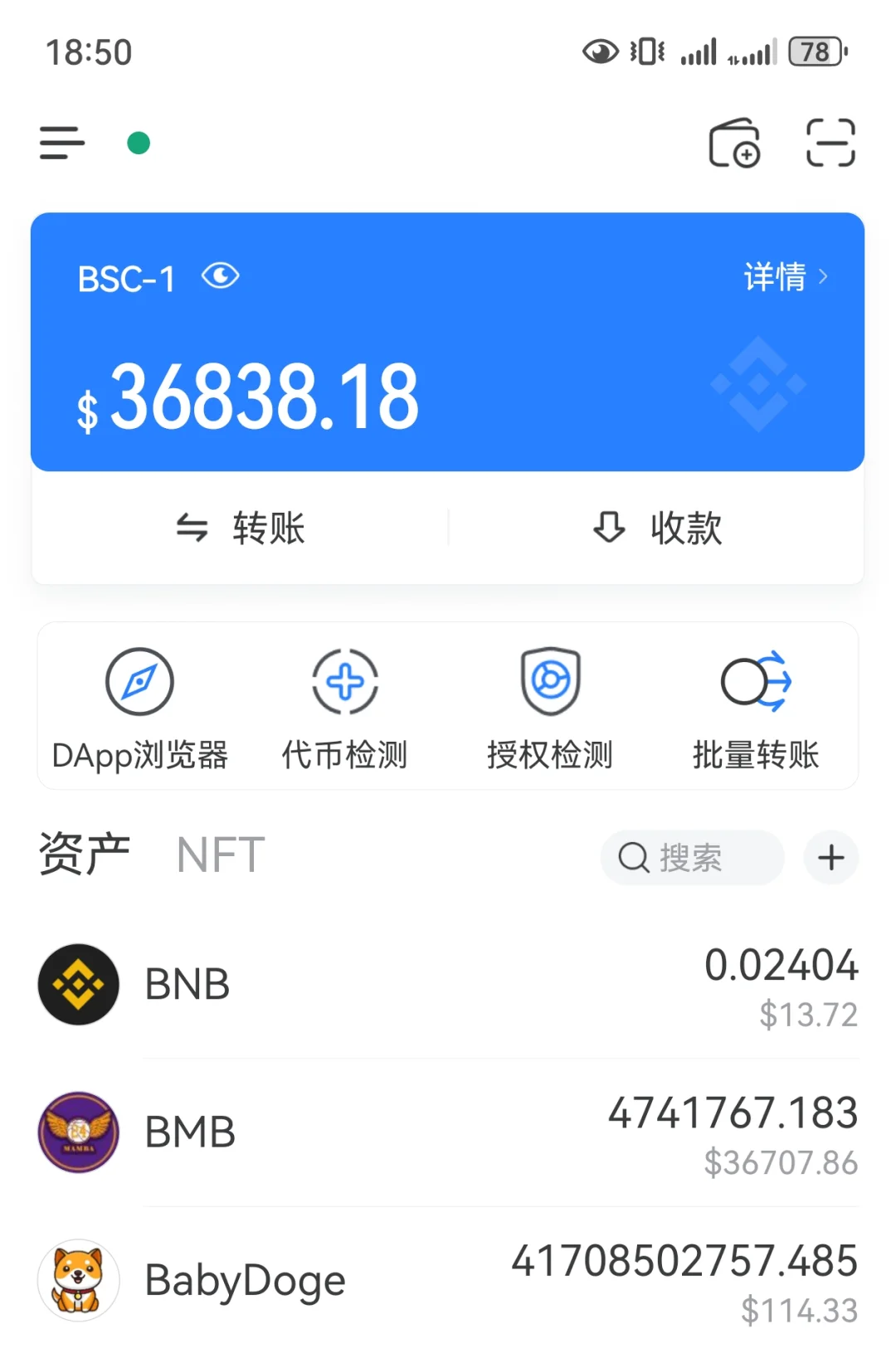Tap the plus button to add token
896x1349 pixels.
tap(830, 858)
